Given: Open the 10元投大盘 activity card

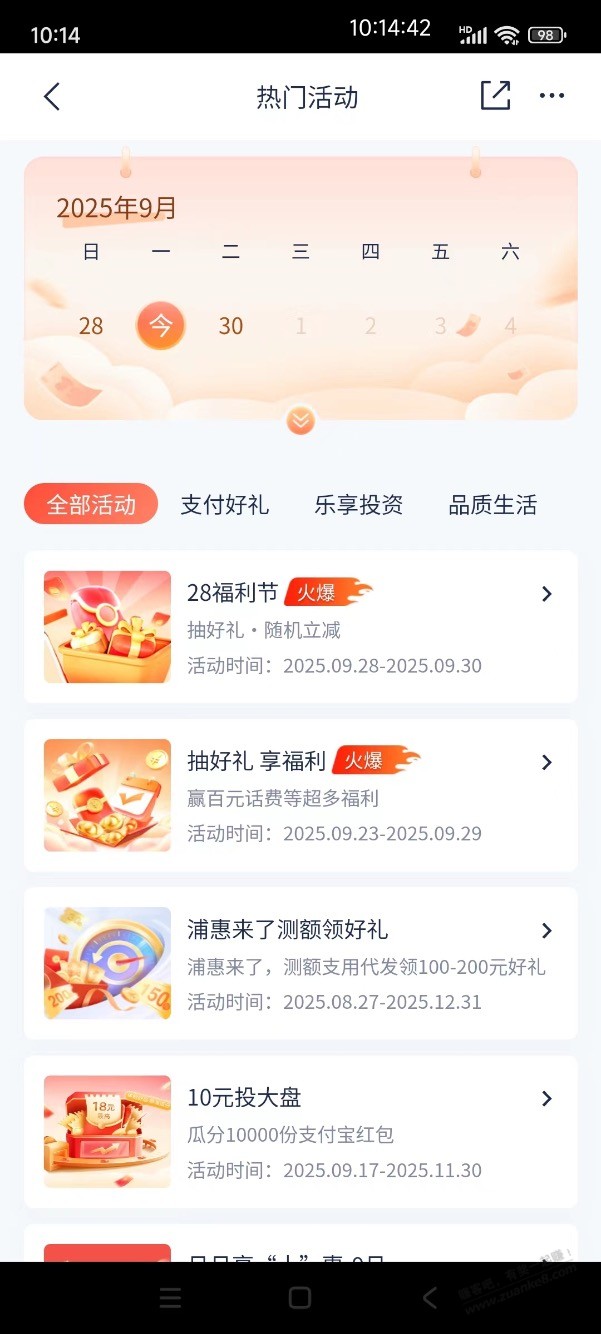Looking at the screenshot, I should (300, 1131).
